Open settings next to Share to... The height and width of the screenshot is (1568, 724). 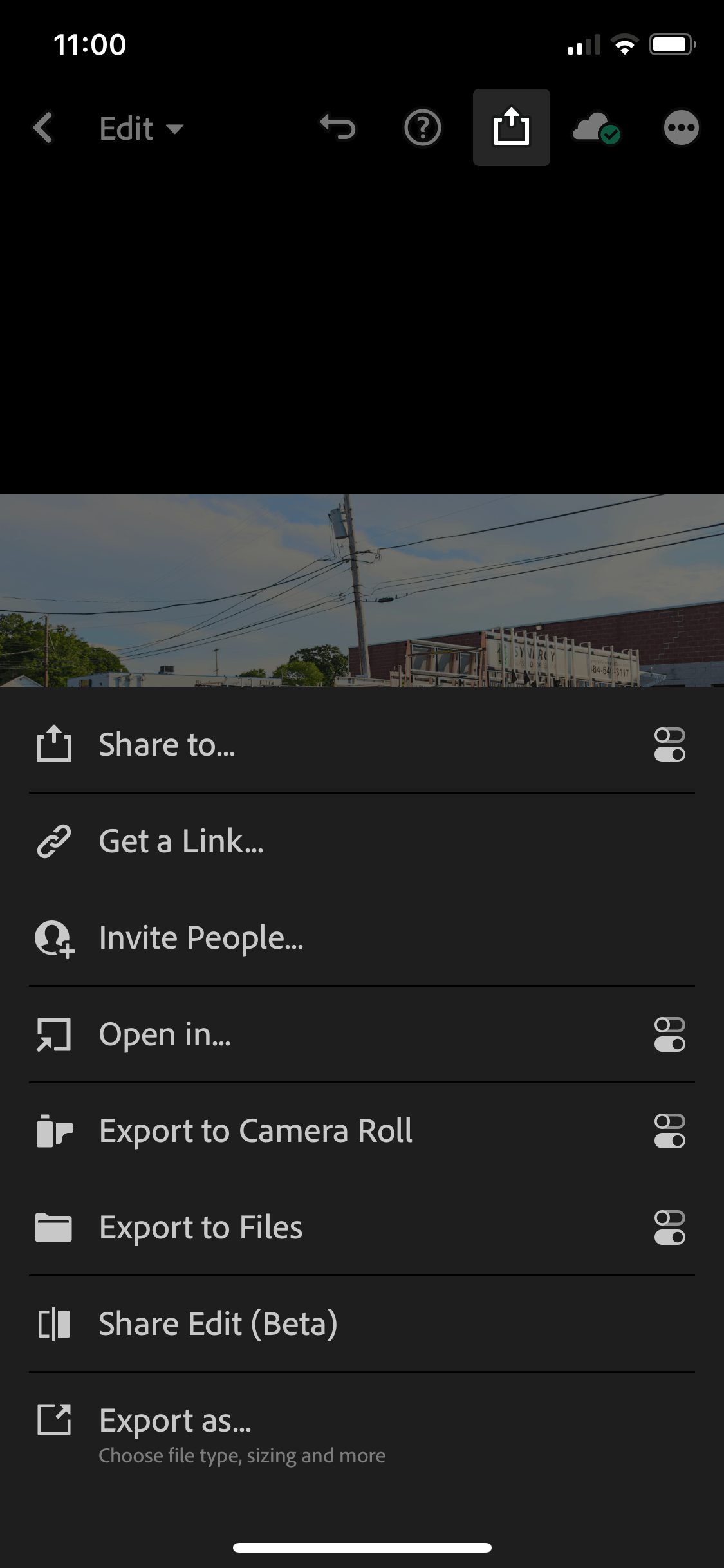pyautogui.click(x=669, y=745)
